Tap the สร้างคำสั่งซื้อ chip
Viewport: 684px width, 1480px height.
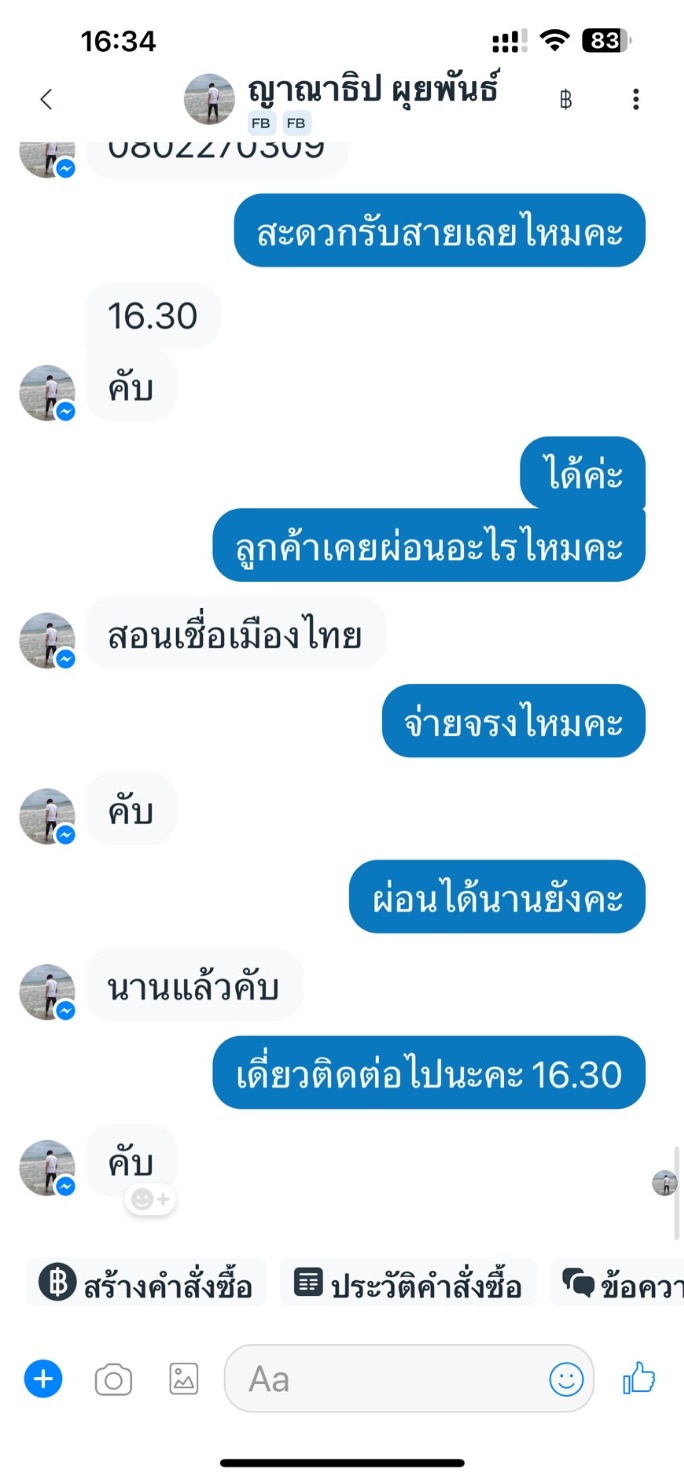(x=146, y=1283)
